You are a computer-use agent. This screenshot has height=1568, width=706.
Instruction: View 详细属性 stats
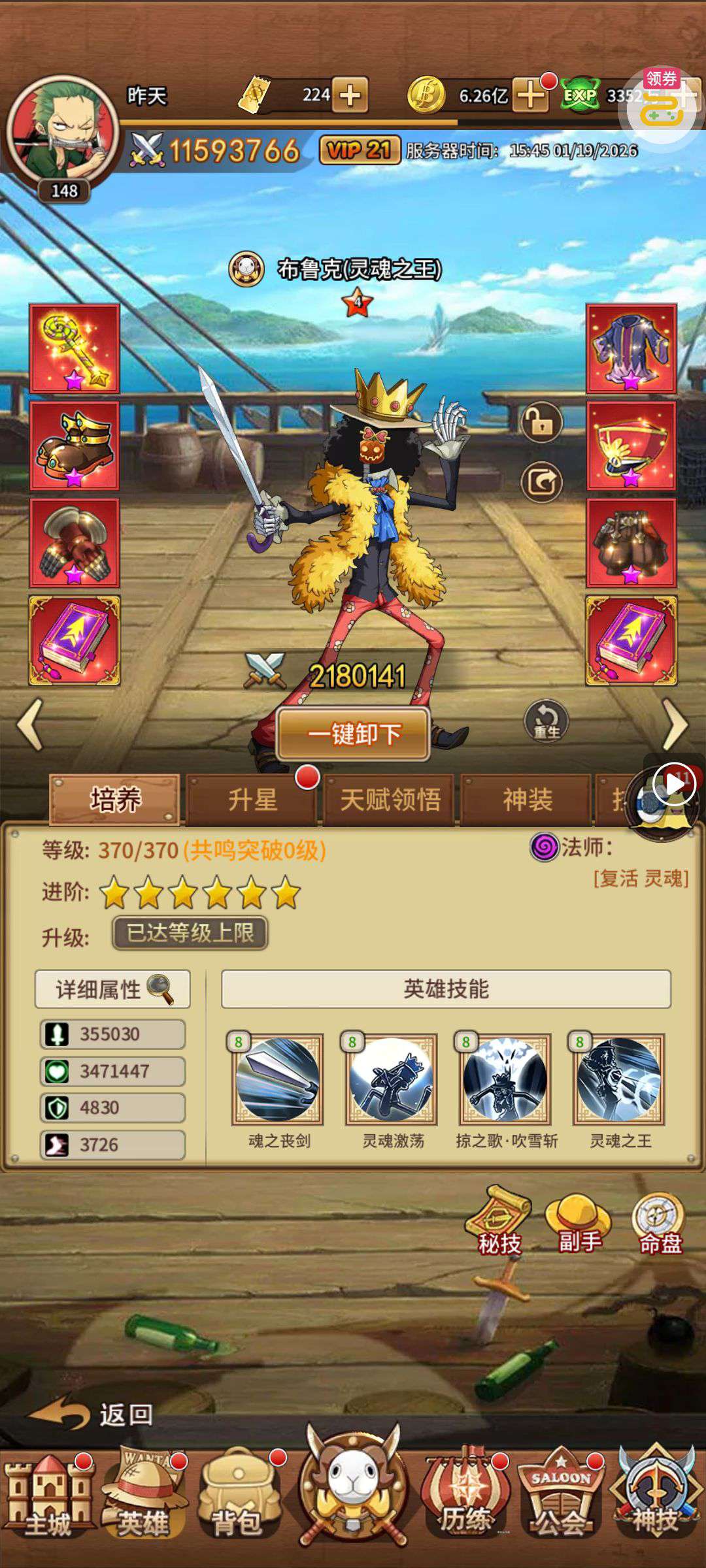pyautogui.click(x=112, y=989)
